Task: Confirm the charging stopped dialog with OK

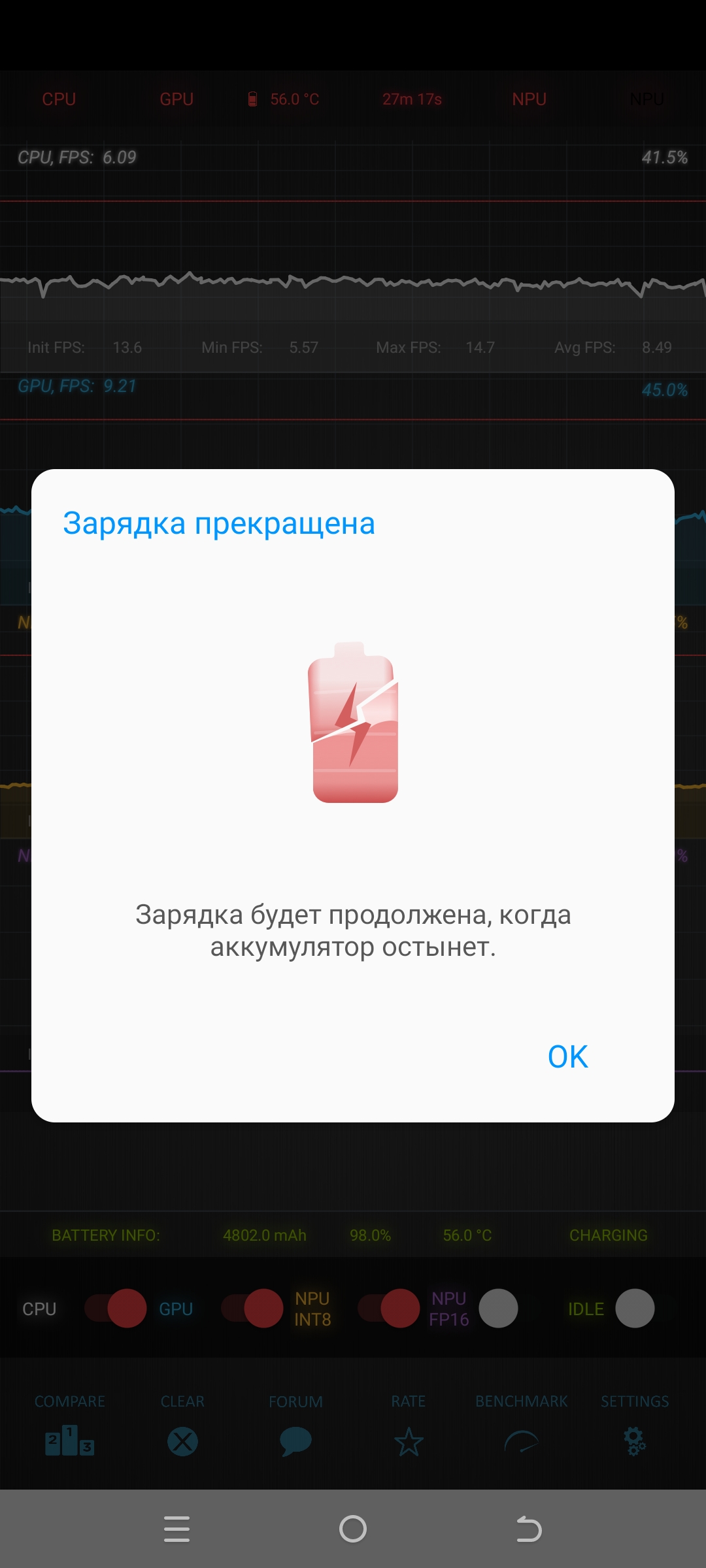Action: [x=567, y=1056]
